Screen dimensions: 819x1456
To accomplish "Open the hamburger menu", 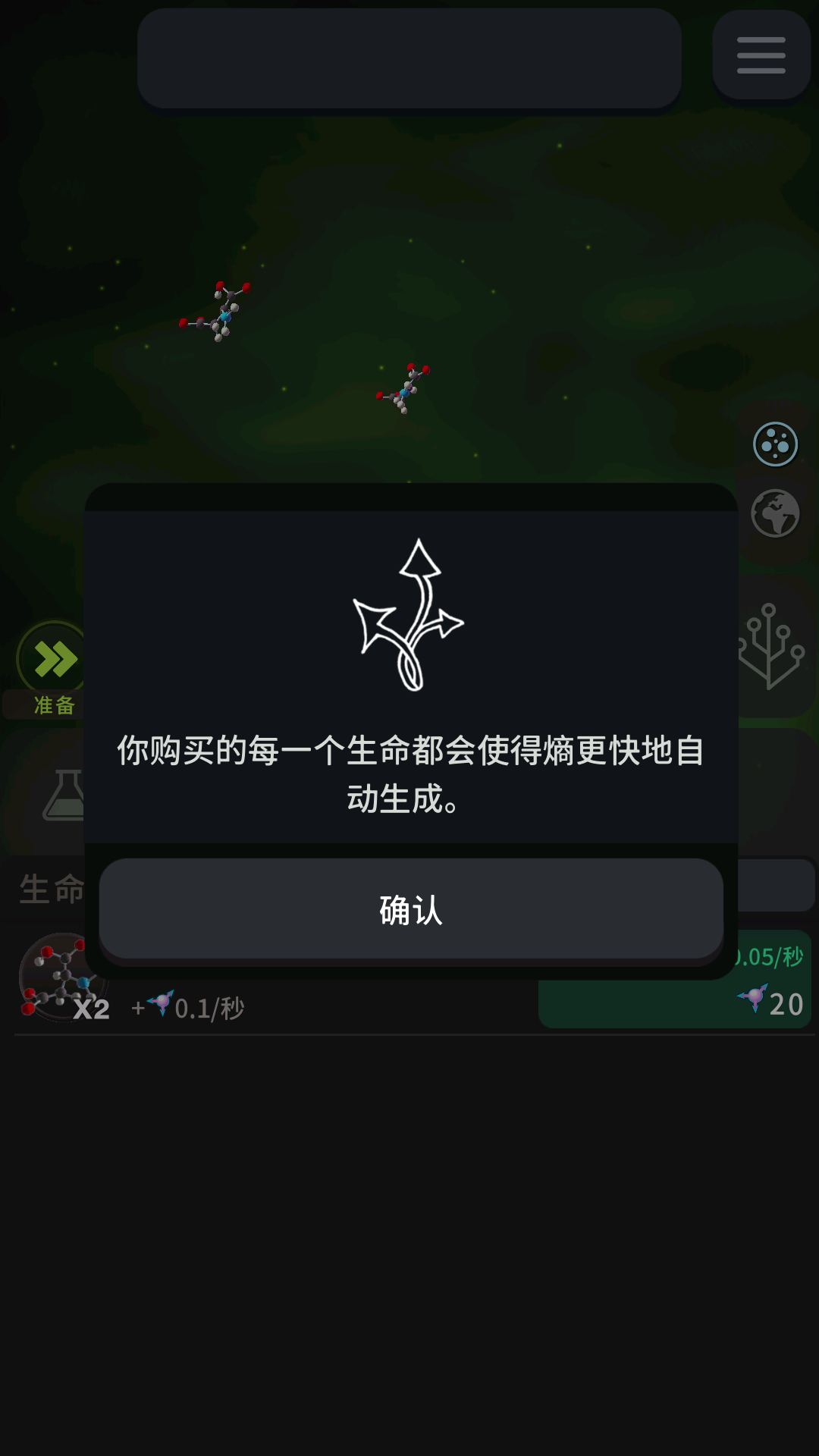I will [761, 55].
